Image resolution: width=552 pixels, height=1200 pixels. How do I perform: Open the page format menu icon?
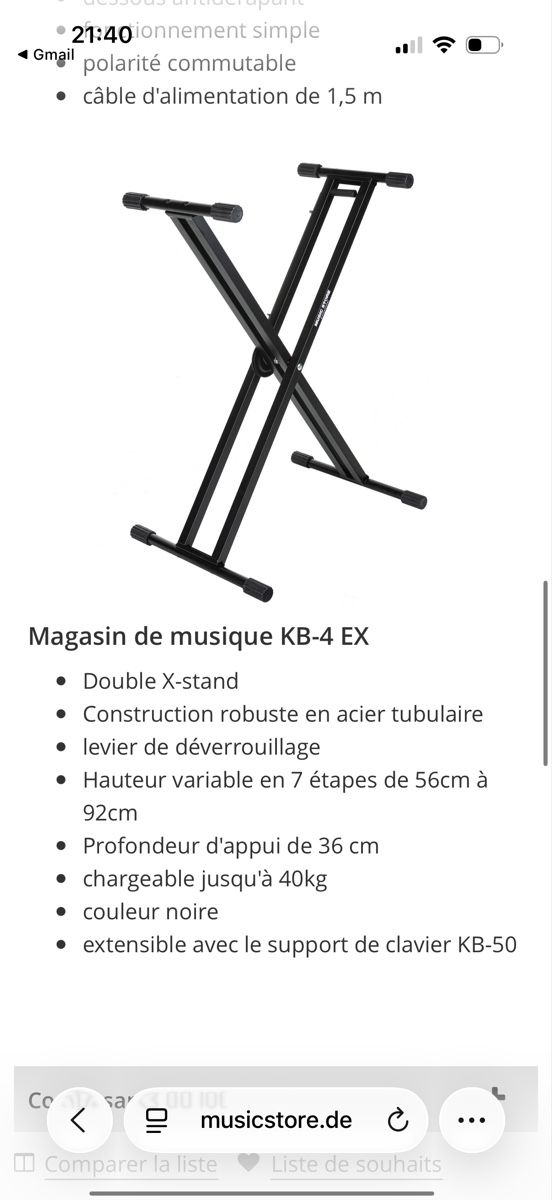(157, 1120)
